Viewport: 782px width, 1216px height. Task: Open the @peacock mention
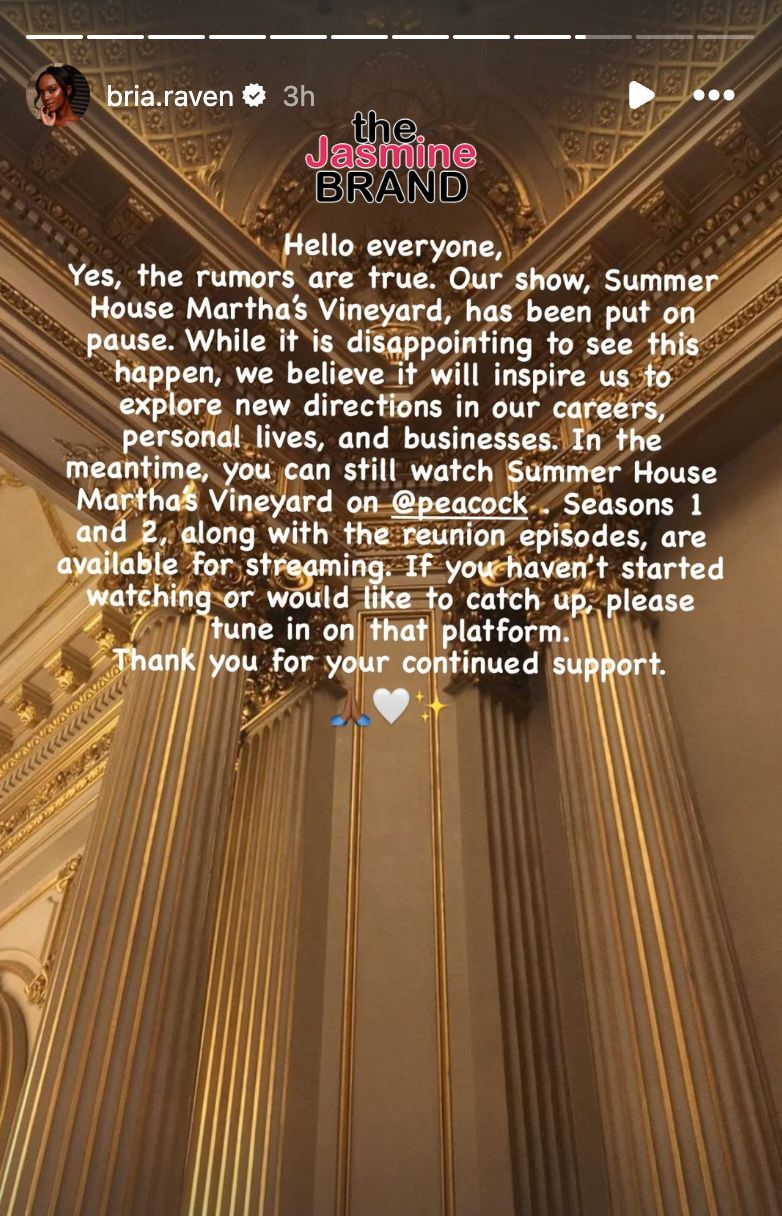click(x=459, y=502)
